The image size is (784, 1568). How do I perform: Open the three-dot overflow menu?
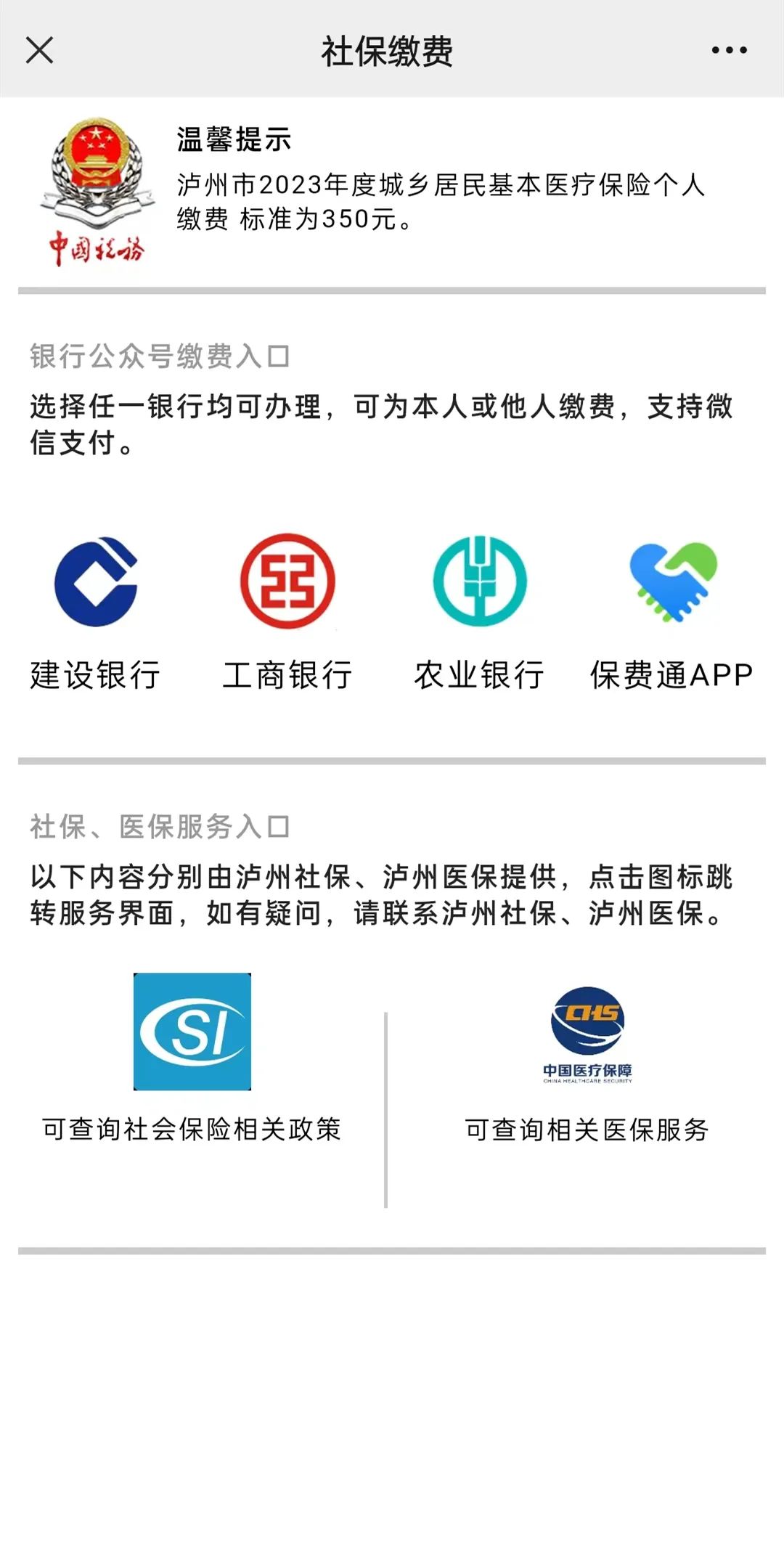[x=729, y=50]
